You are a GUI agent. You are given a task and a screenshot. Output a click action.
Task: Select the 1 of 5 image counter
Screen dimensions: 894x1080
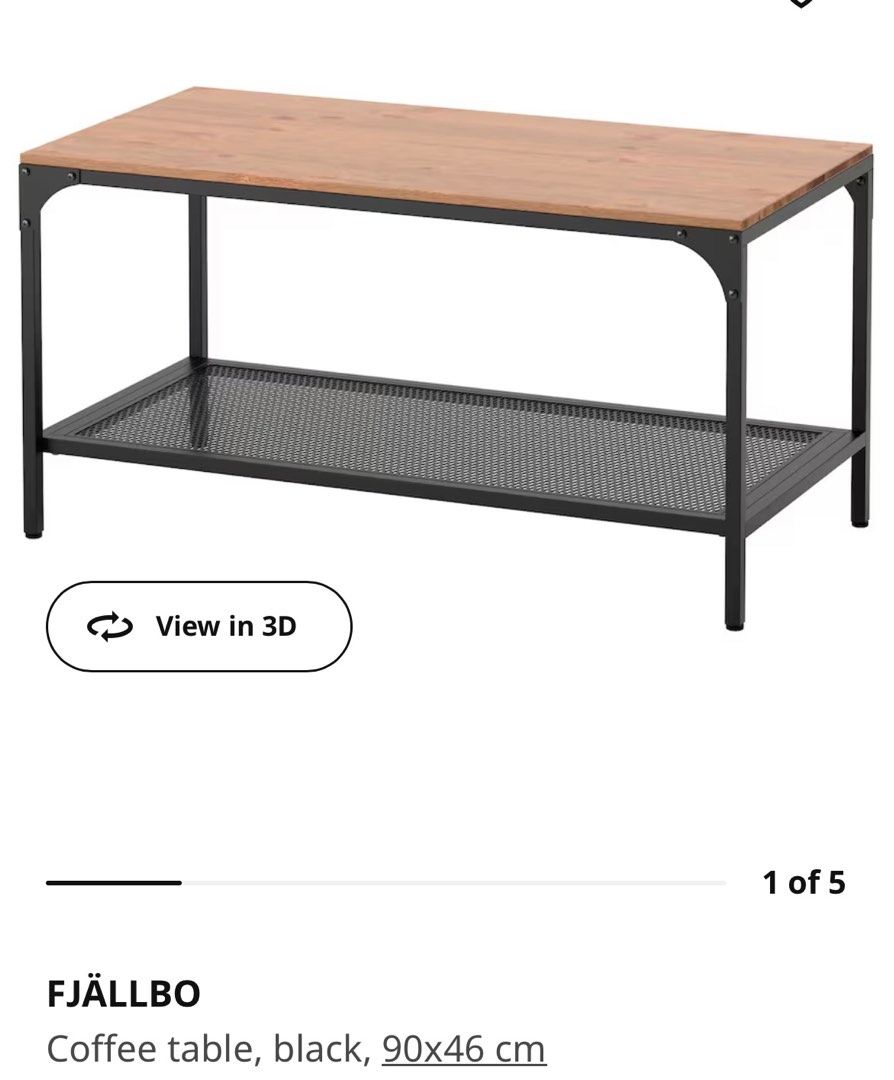(x=805, y=882)
